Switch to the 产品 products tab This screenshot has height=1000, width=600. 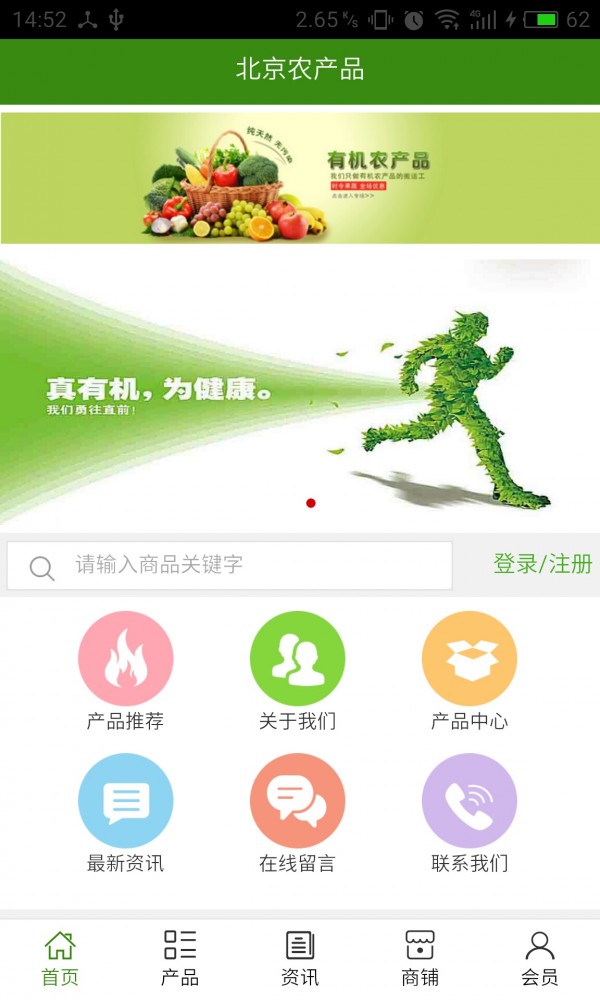click(180, 958)
